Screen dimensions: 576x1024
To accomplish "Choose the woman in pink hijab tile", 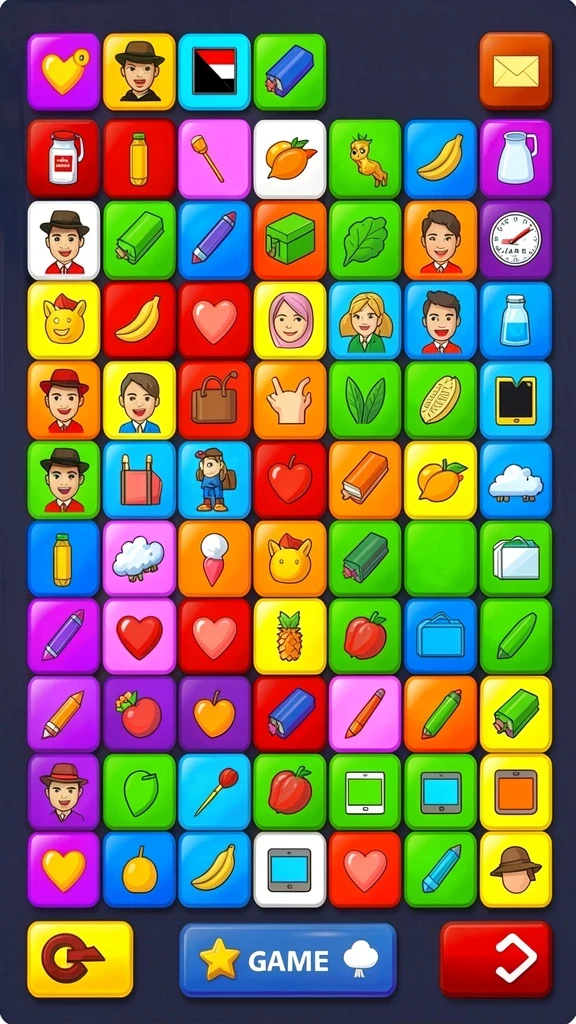I will pyautogui.click(x=289, y=321).
